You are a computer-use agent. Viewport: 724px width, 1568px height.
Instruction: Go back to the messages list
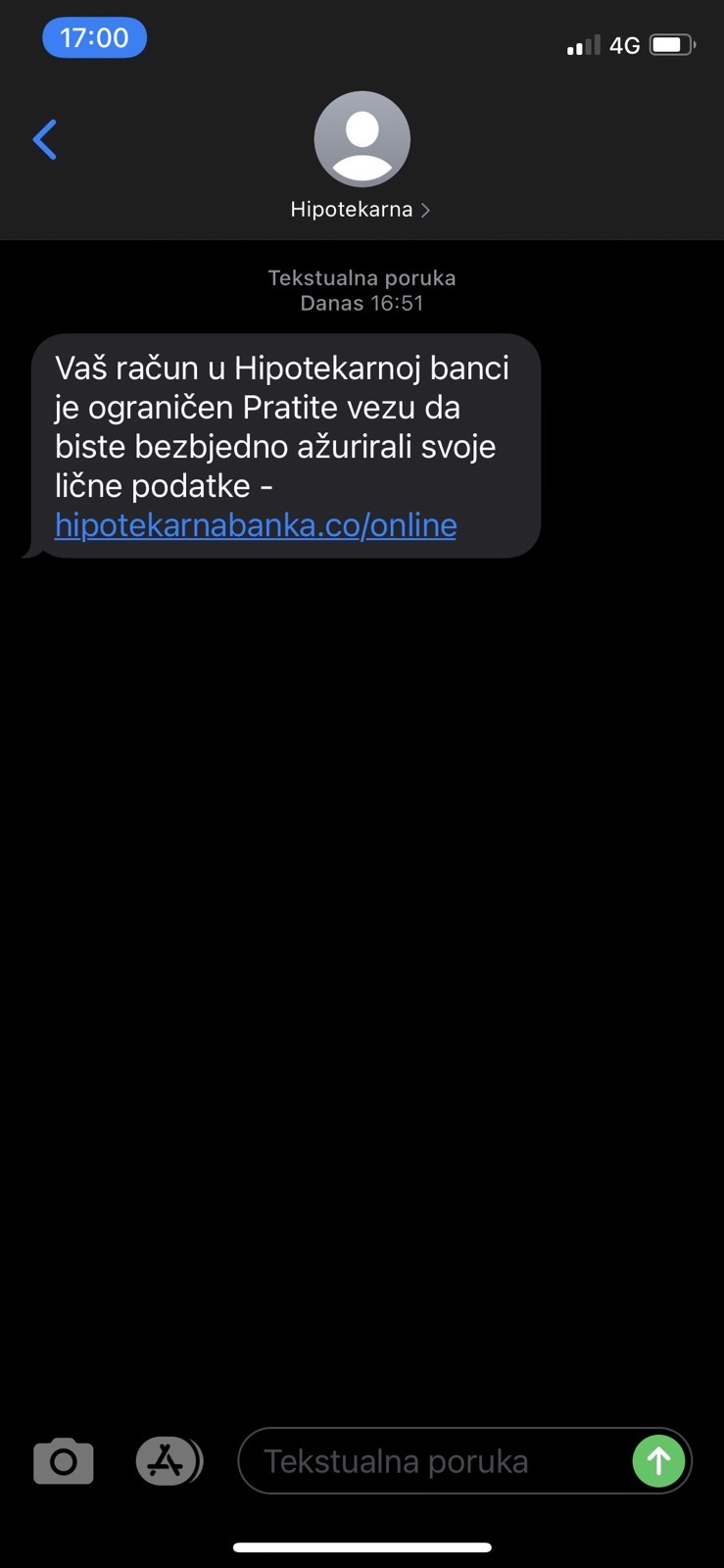coord(45,139)
